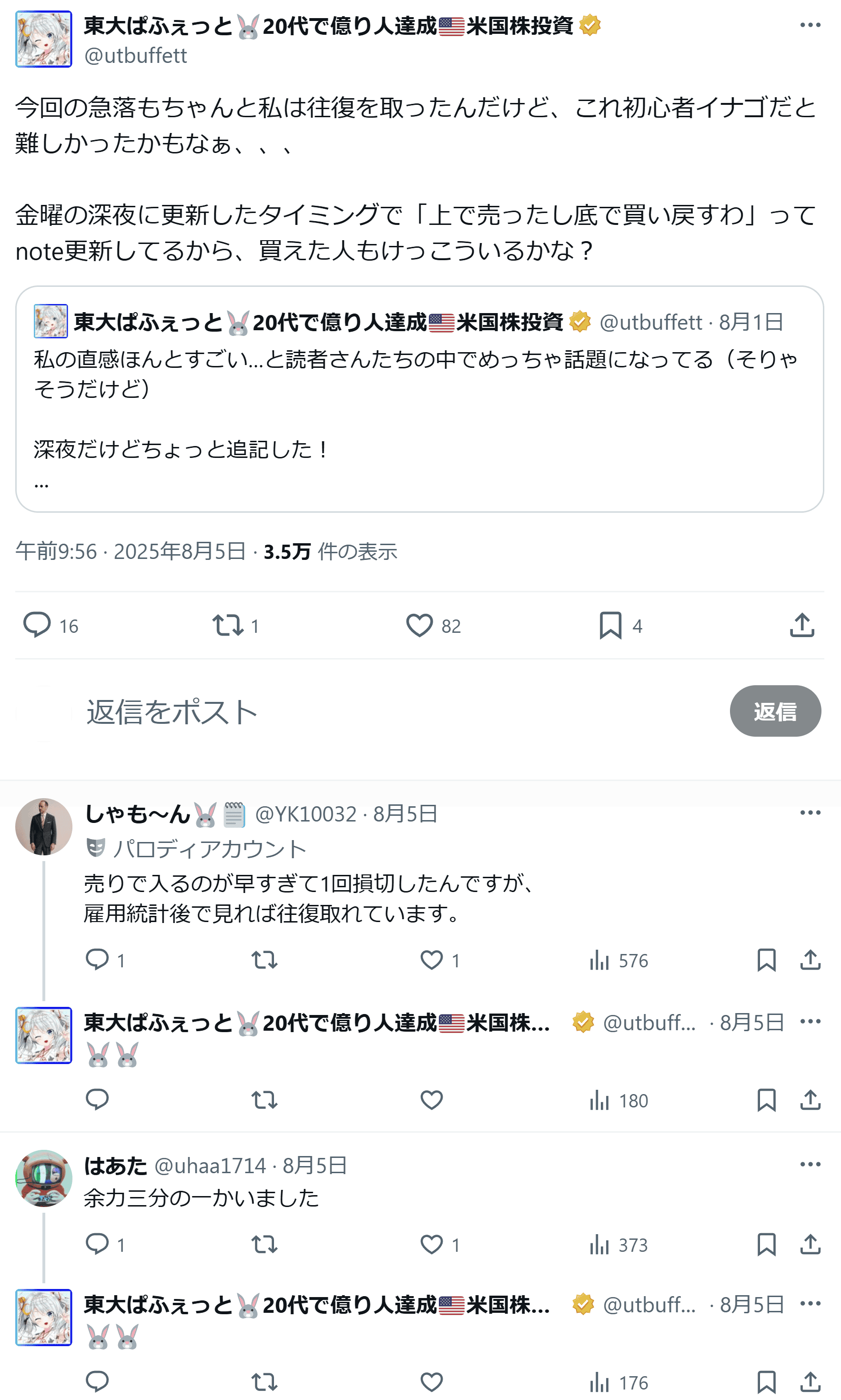Like はあた's reply
Viewport: 841px width, 1400px height.
(x=431, y=1244)
